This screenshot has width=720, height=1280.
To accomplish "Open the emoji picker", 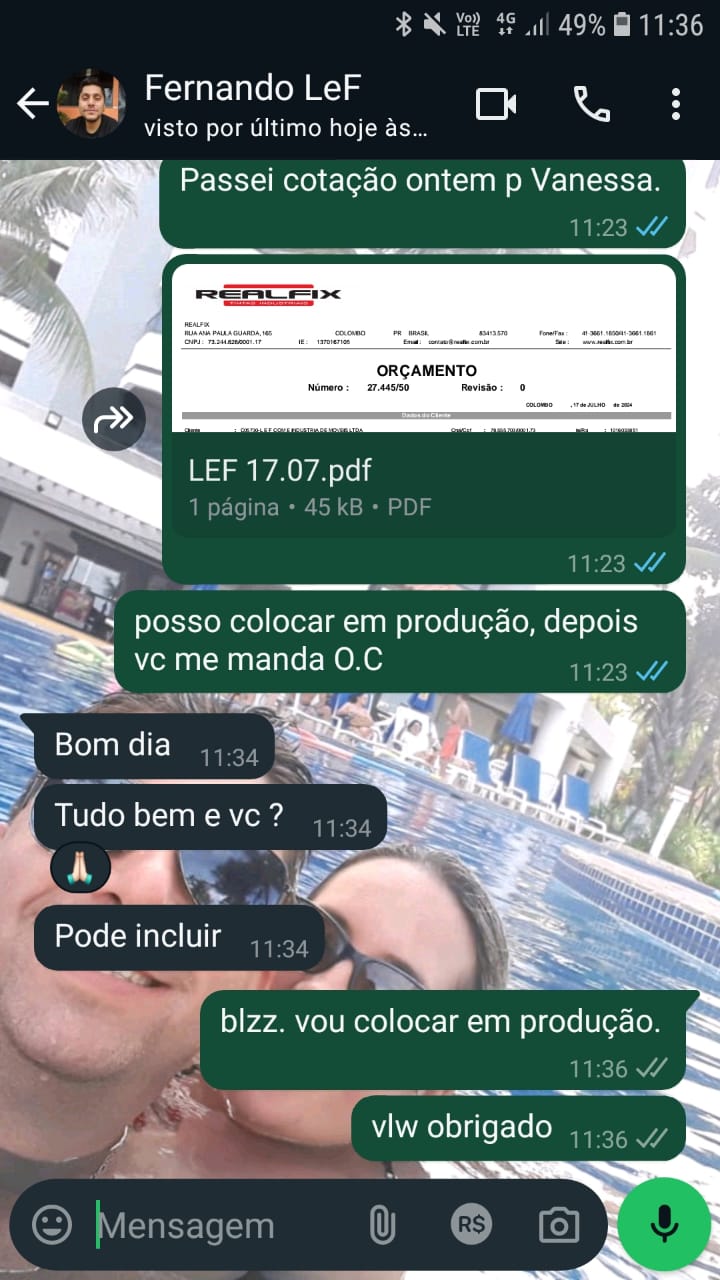I will point(52,1225).
